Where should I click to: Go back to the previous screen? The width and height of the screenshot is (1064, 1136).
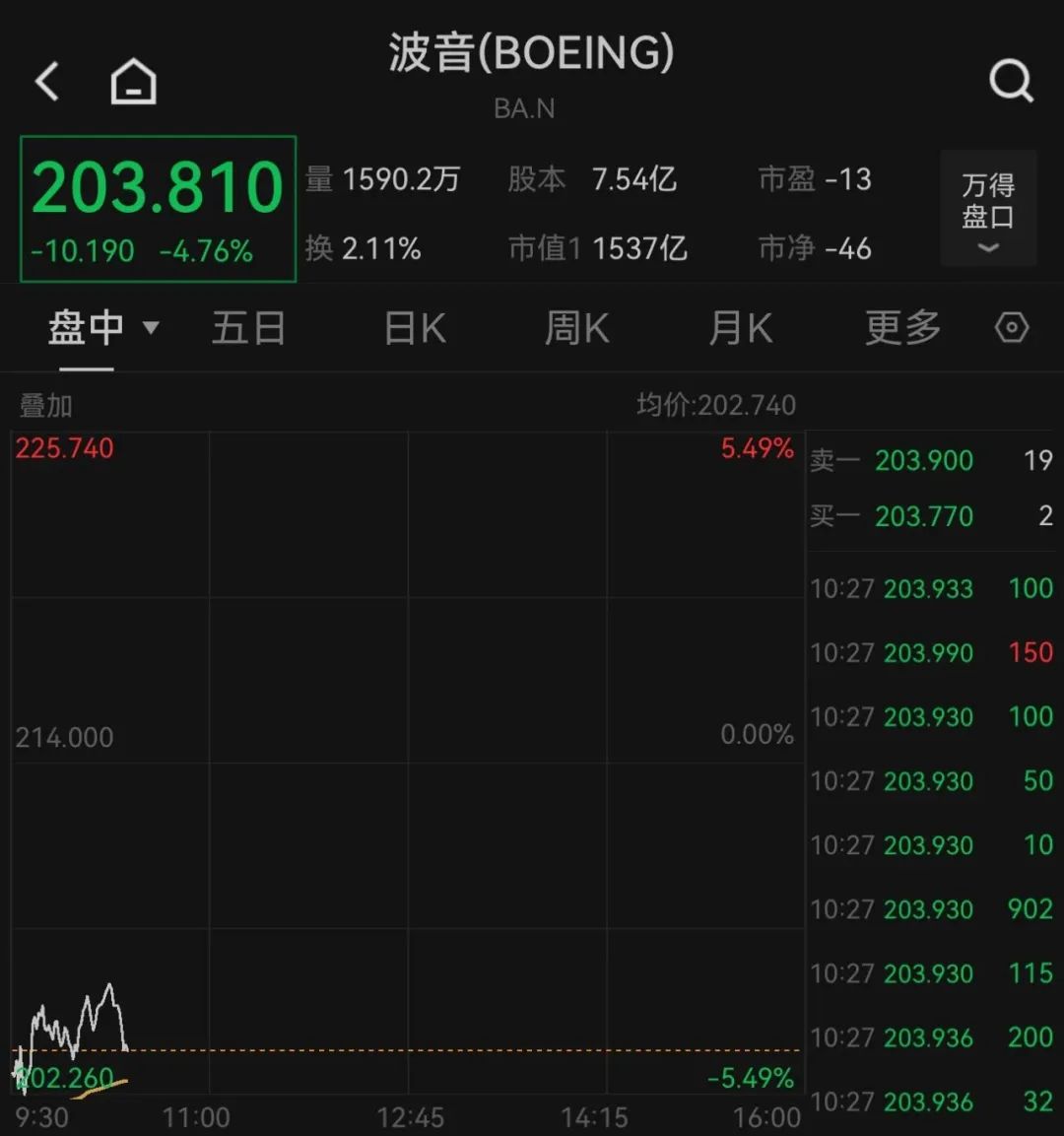[47, 82]
